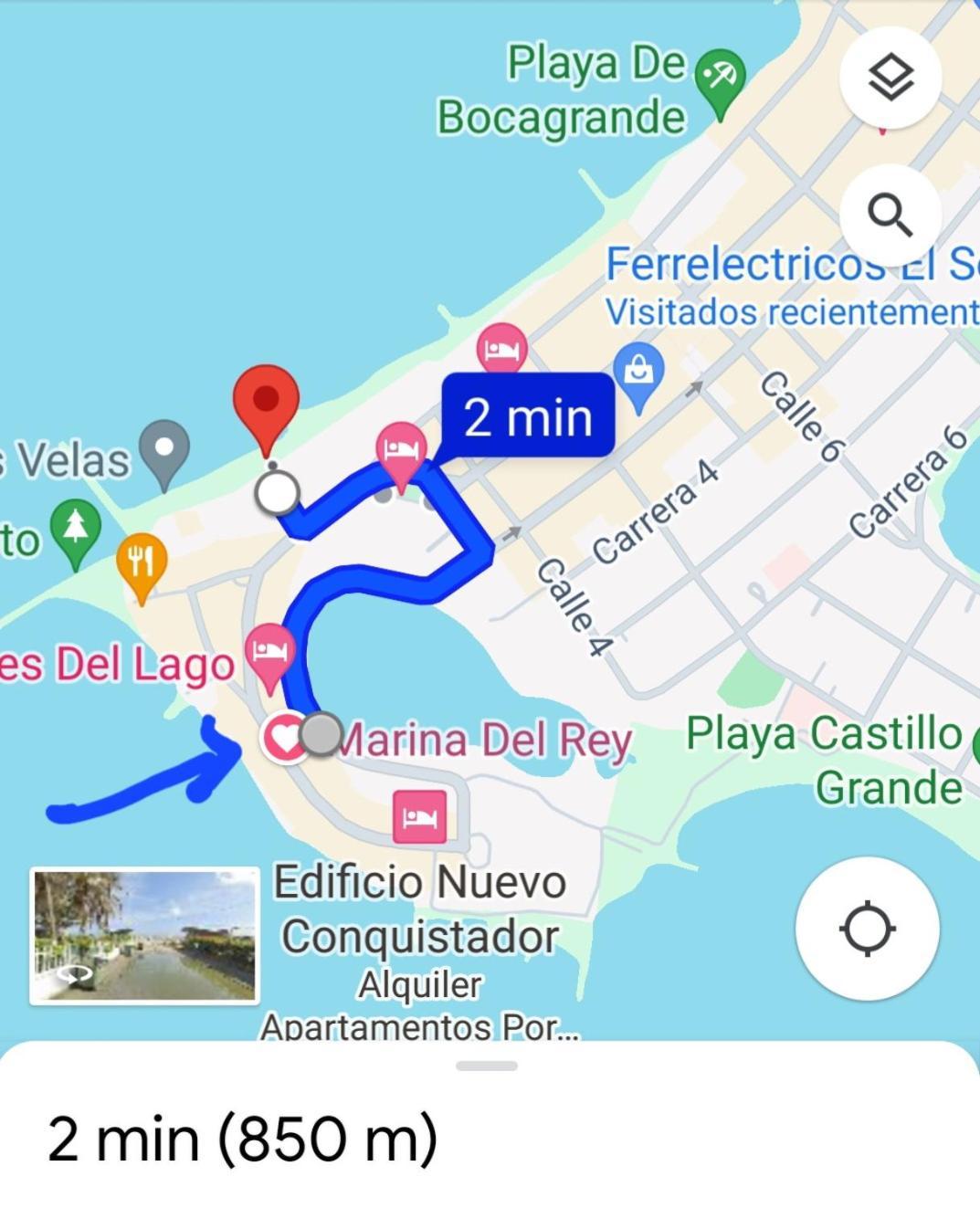Expand the bottom sheet drag handle
The height and width of the screenshot is (1208, 980).
486,1065
